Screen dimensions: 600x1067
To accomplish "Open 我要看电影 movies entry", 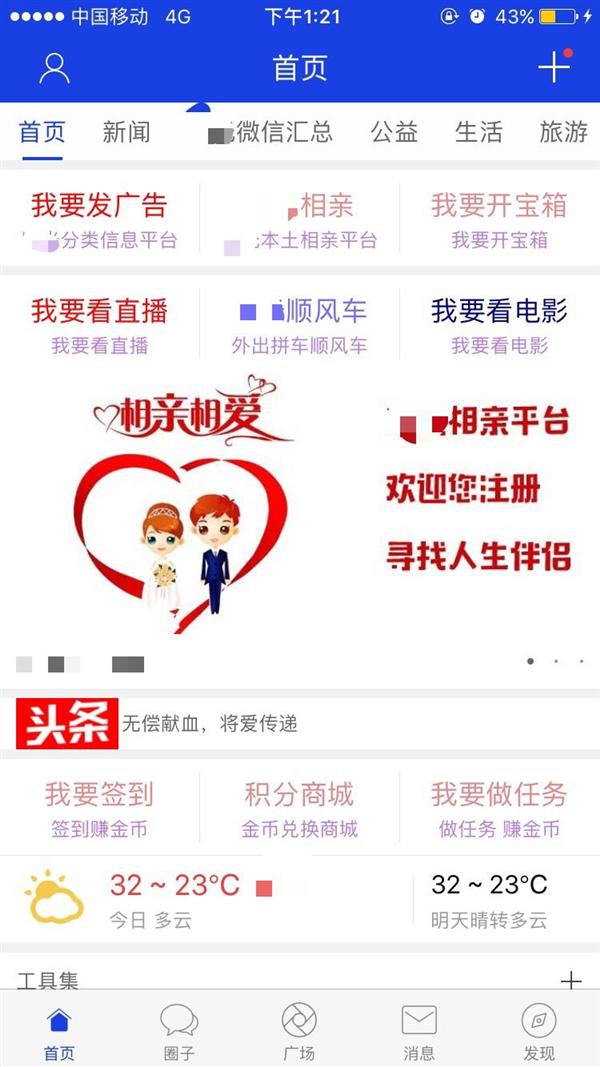I will pyautogui.click(x=499, y=326).
